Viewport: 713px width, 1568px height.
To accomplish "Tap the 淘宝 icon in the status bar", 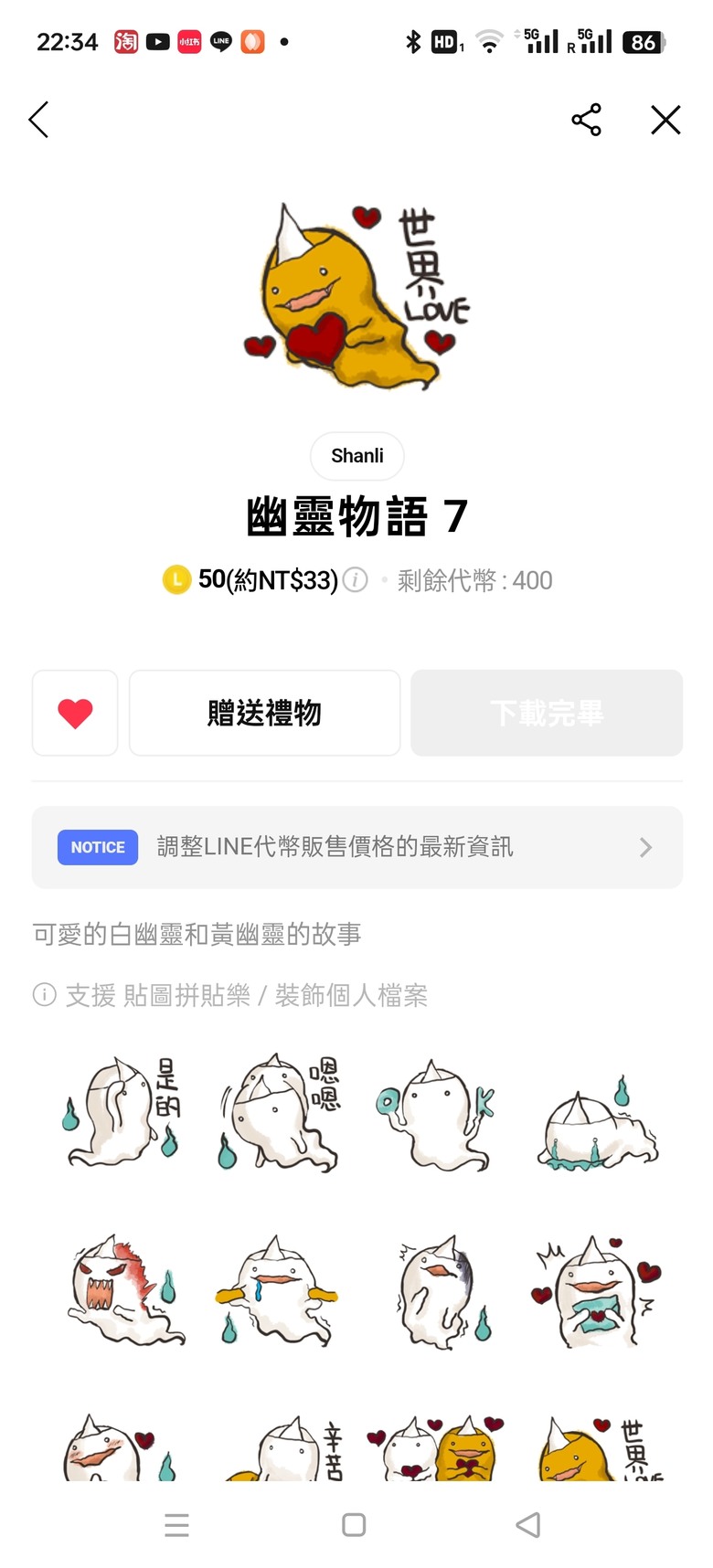I will pos(126,41).
